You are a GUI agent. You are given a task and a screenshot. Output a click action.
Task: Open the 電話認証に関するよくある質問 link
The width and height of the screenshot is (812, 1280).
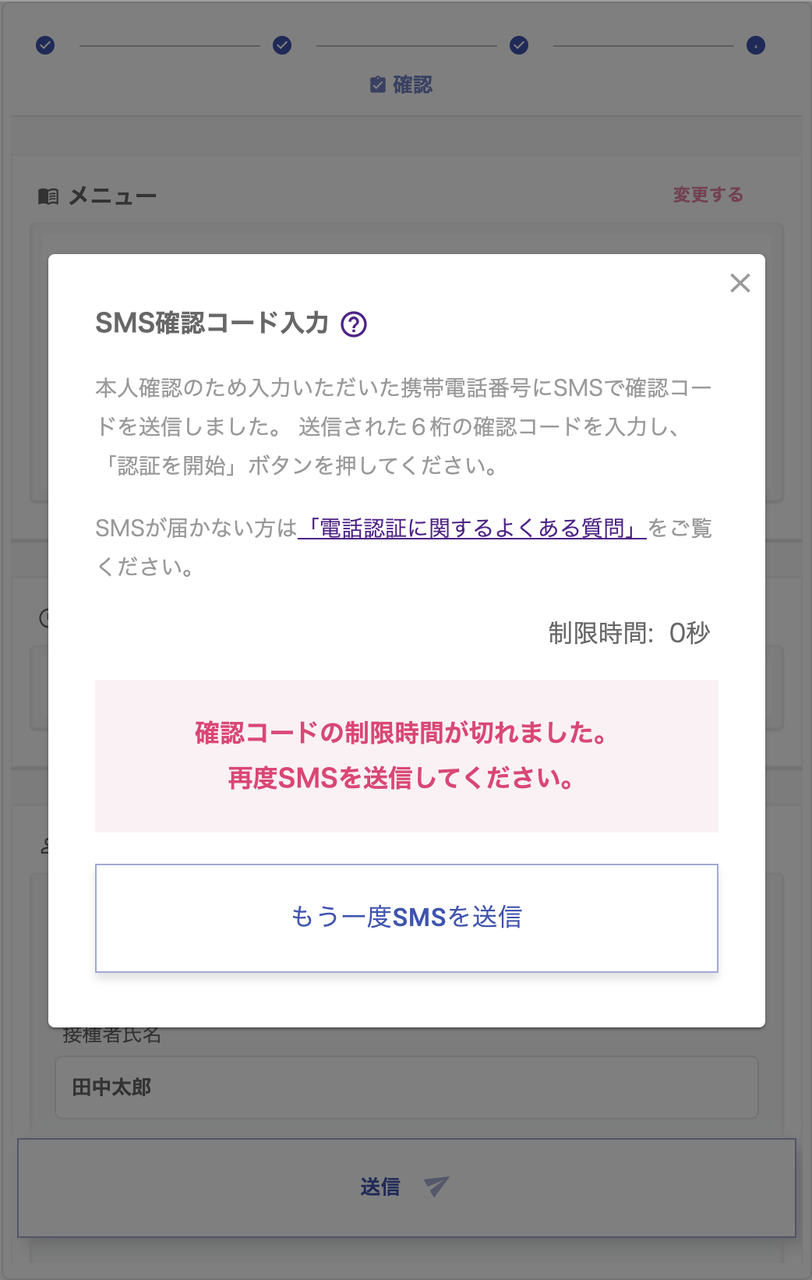(x=472, y=529)
